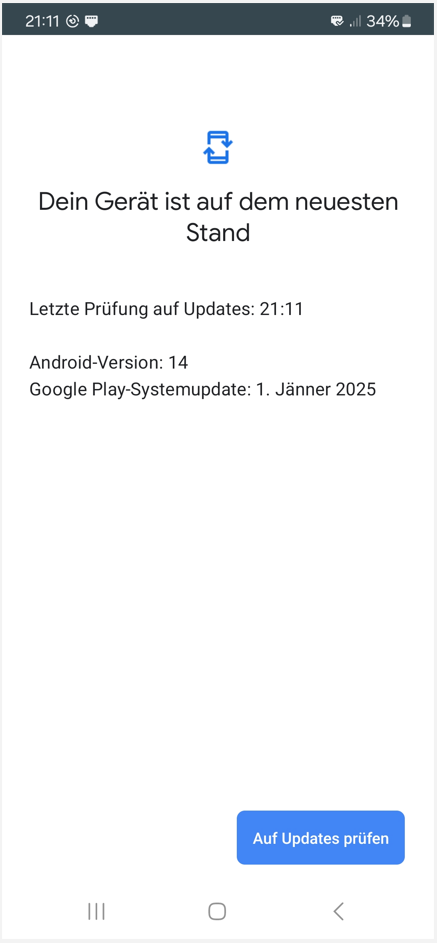Return to the home screen
This screenshot has width=437, height=943.
(217, 911)
